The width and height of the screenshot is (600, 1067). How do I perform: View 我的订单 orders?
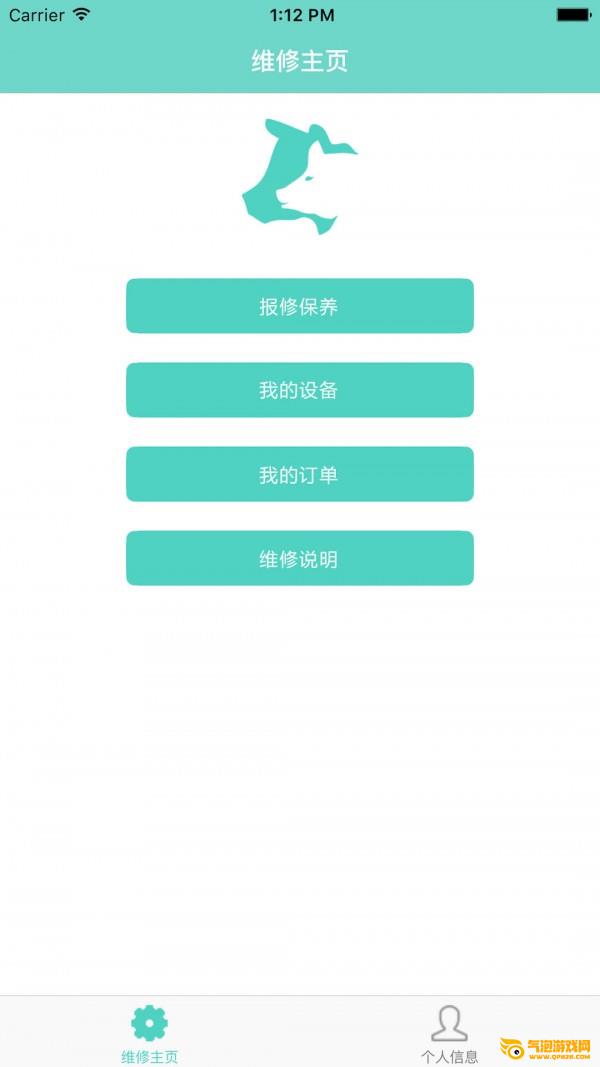click(x=299, y=474)
